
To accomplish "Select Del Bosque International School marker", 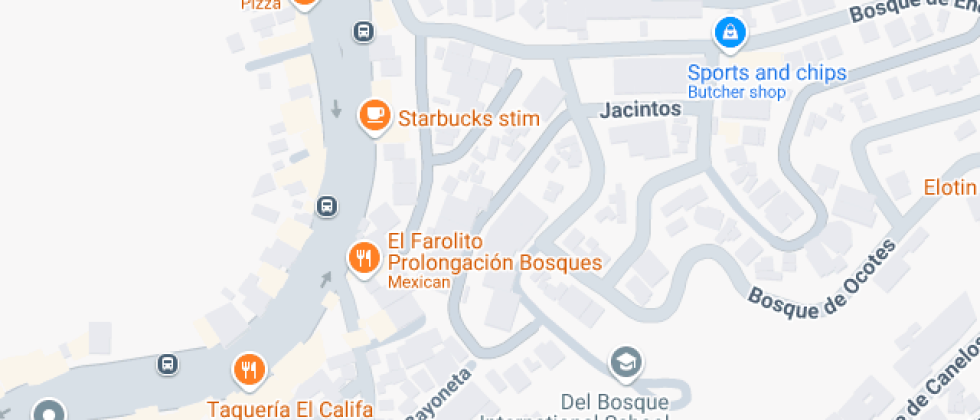I will [x=627, y=361].
